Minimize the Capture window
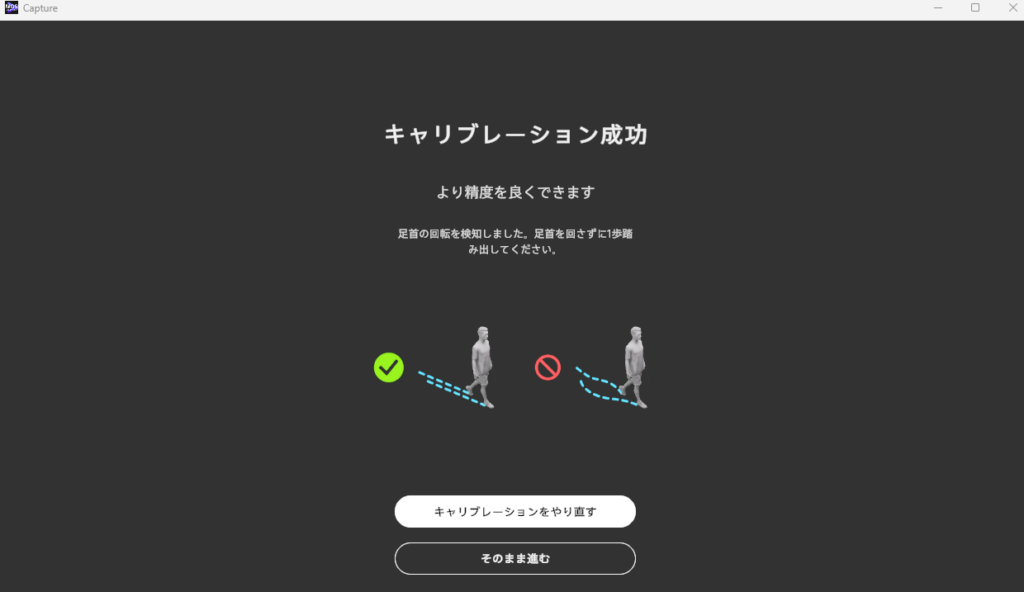This screenshot has height=592, width=1024. pyautogui.click(x=938, y=8)
